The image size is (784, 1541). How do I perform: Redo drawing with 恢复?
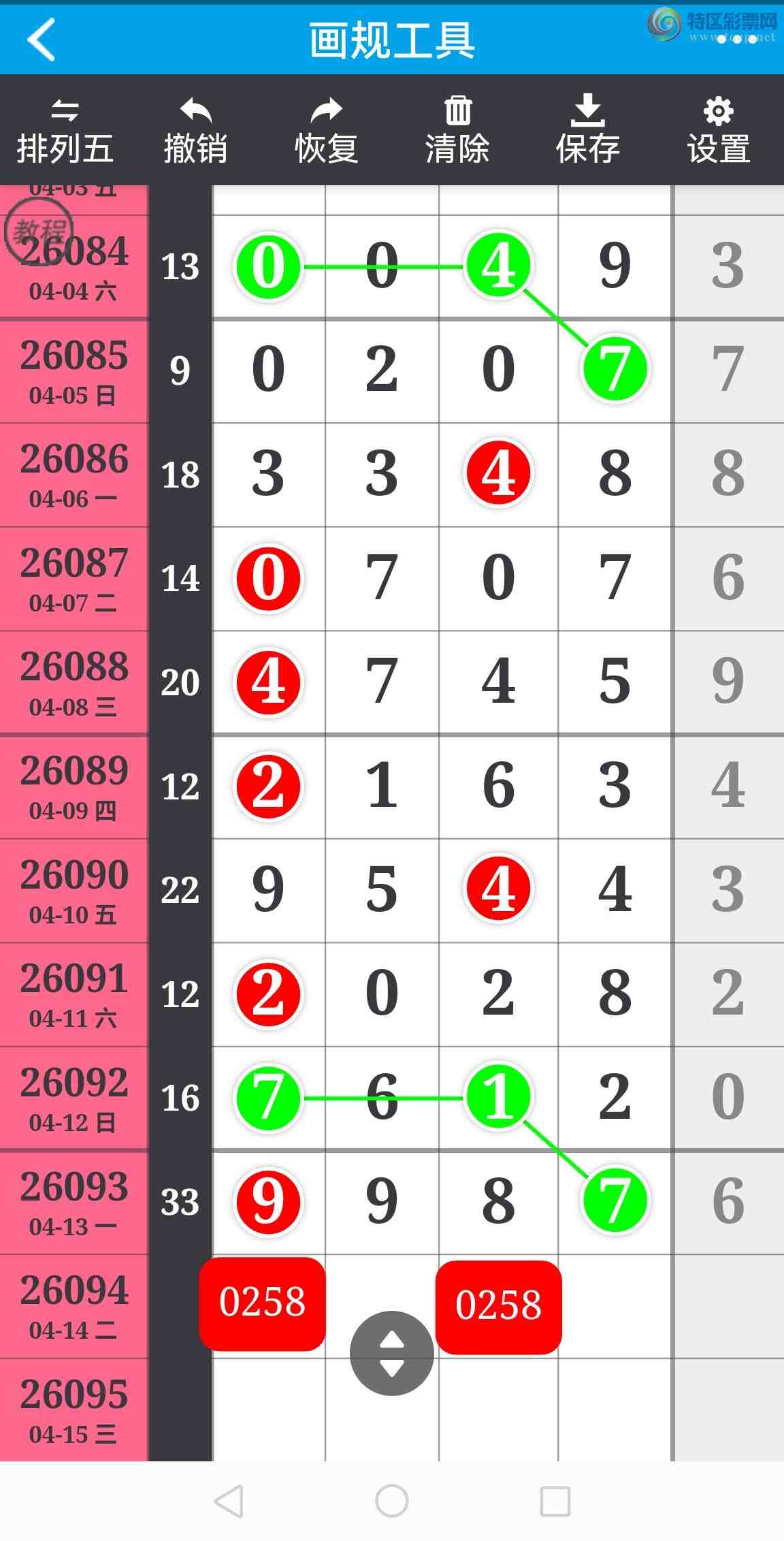point(327,132)
